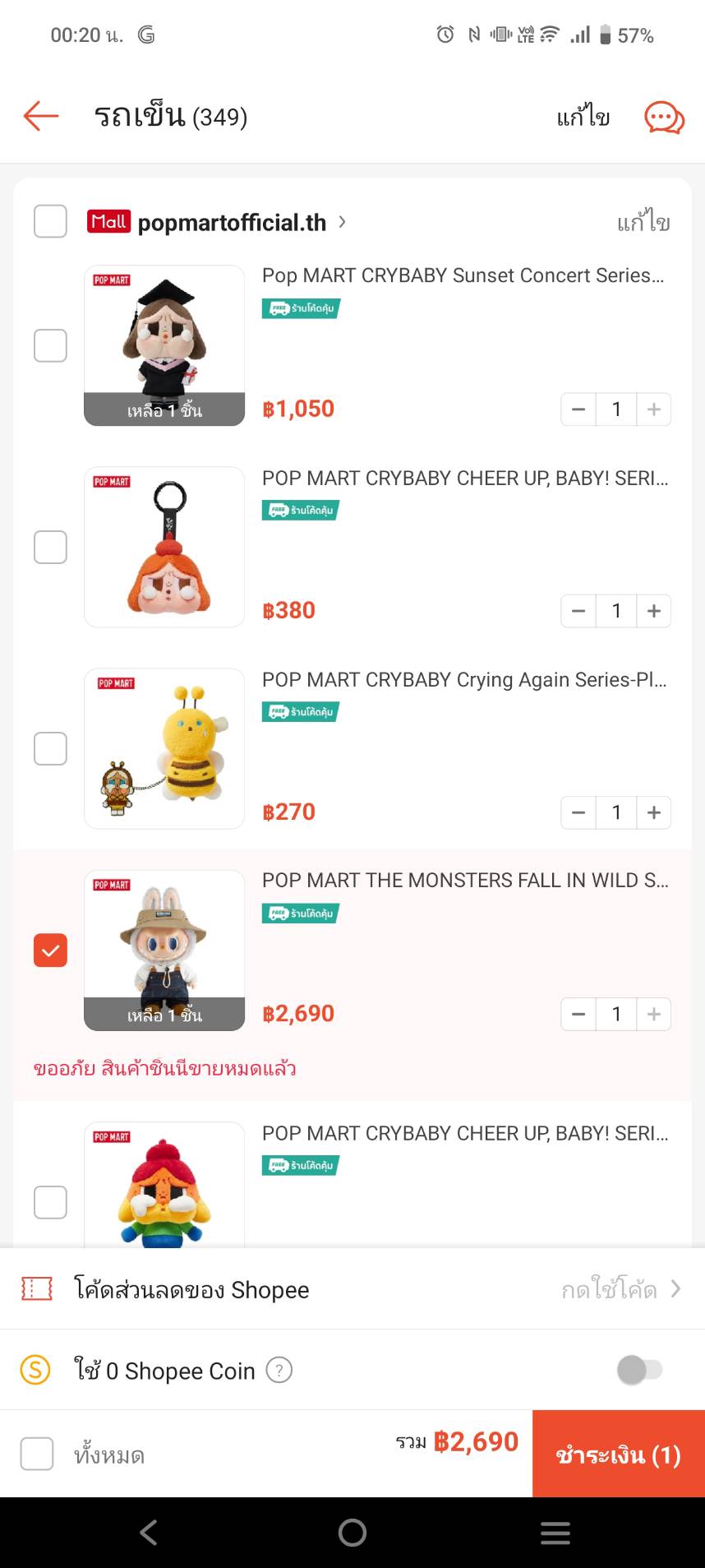Proceed with ชำระเงิน (1) checkout
Screen dimensions: 705x1568
click(x=618, y=1454)
